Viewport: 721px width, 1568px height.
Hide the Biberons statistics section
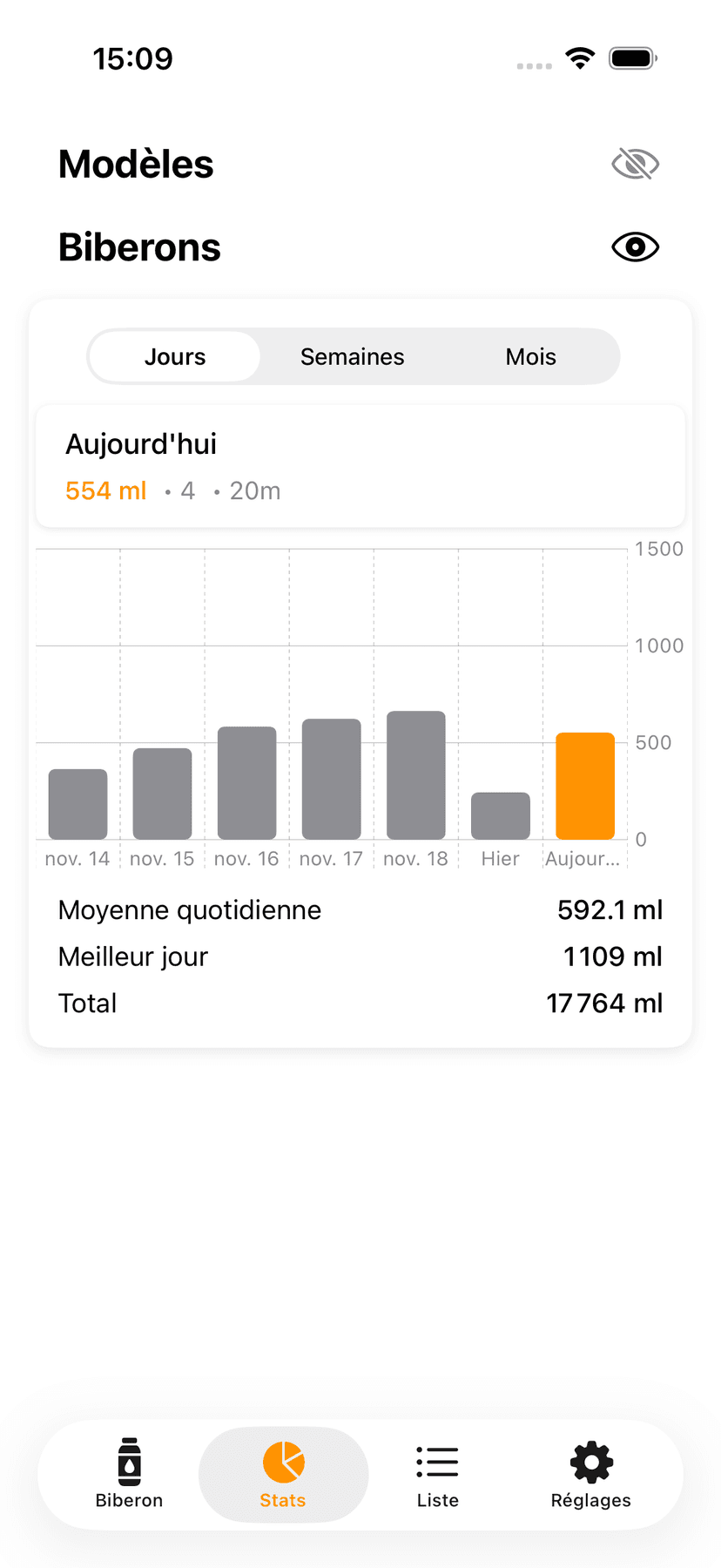click(635, 247)
